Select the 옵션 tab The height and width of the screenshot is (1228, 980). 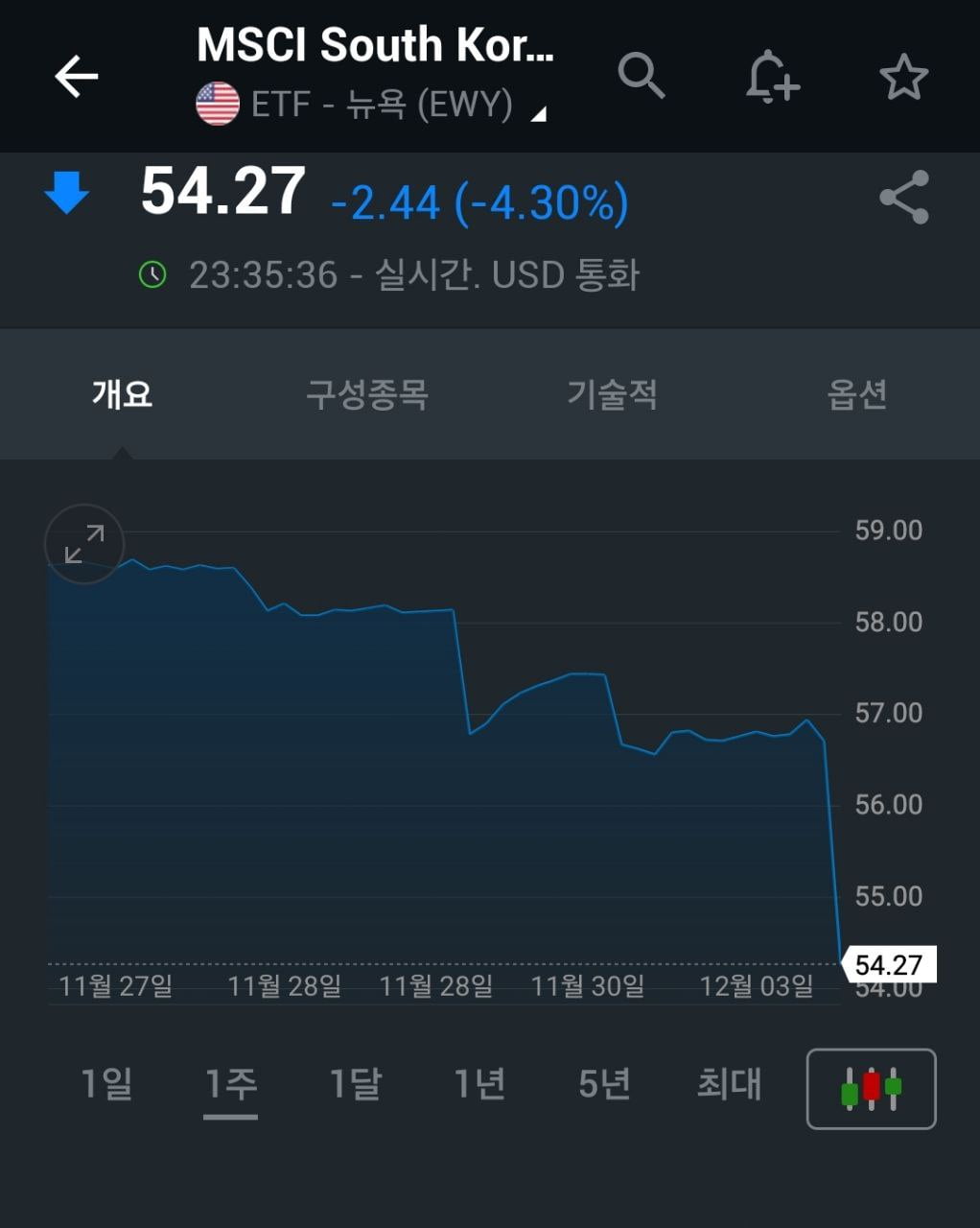point(858,395)
